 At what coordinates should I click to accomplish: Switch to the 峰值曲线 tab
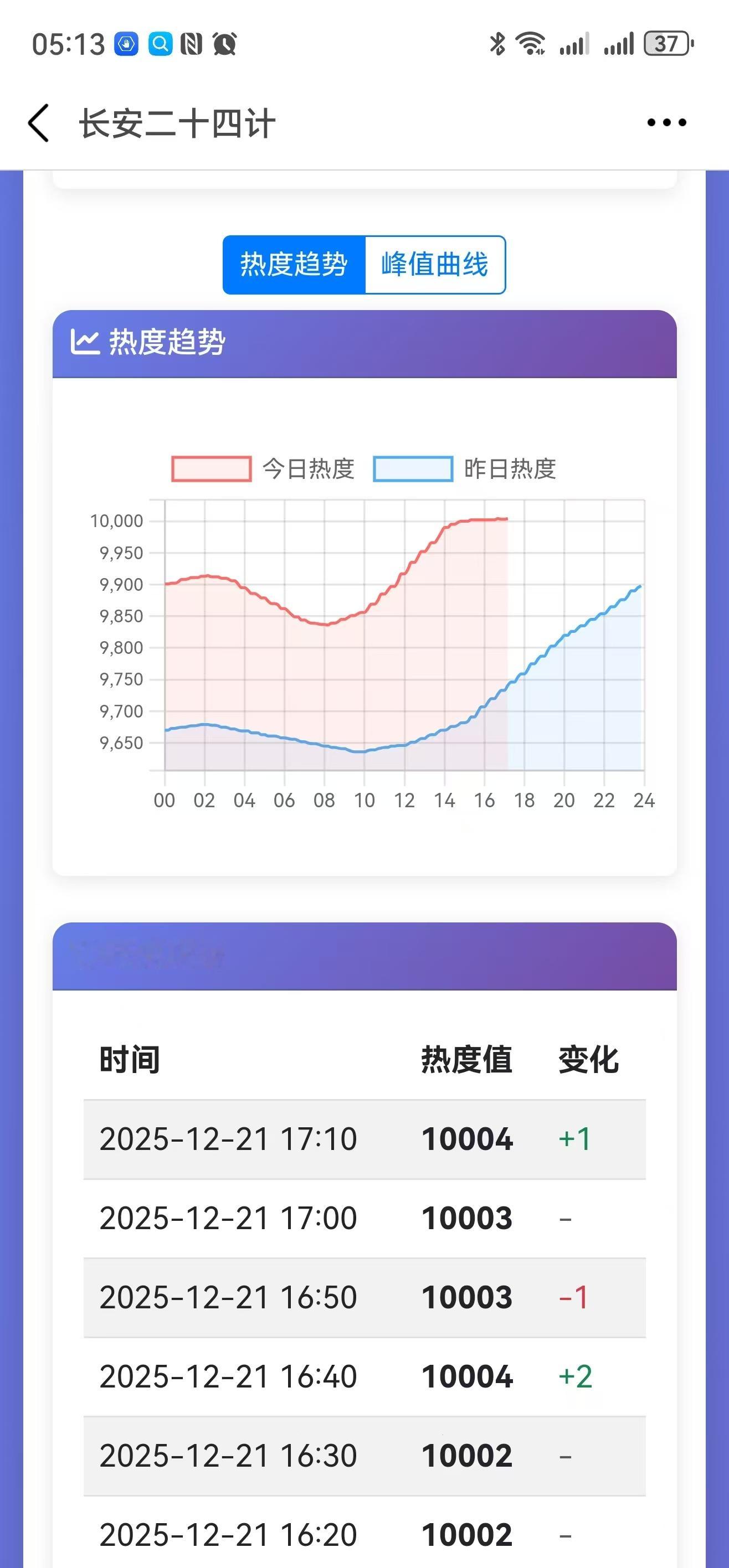click(x=435, y=264)
